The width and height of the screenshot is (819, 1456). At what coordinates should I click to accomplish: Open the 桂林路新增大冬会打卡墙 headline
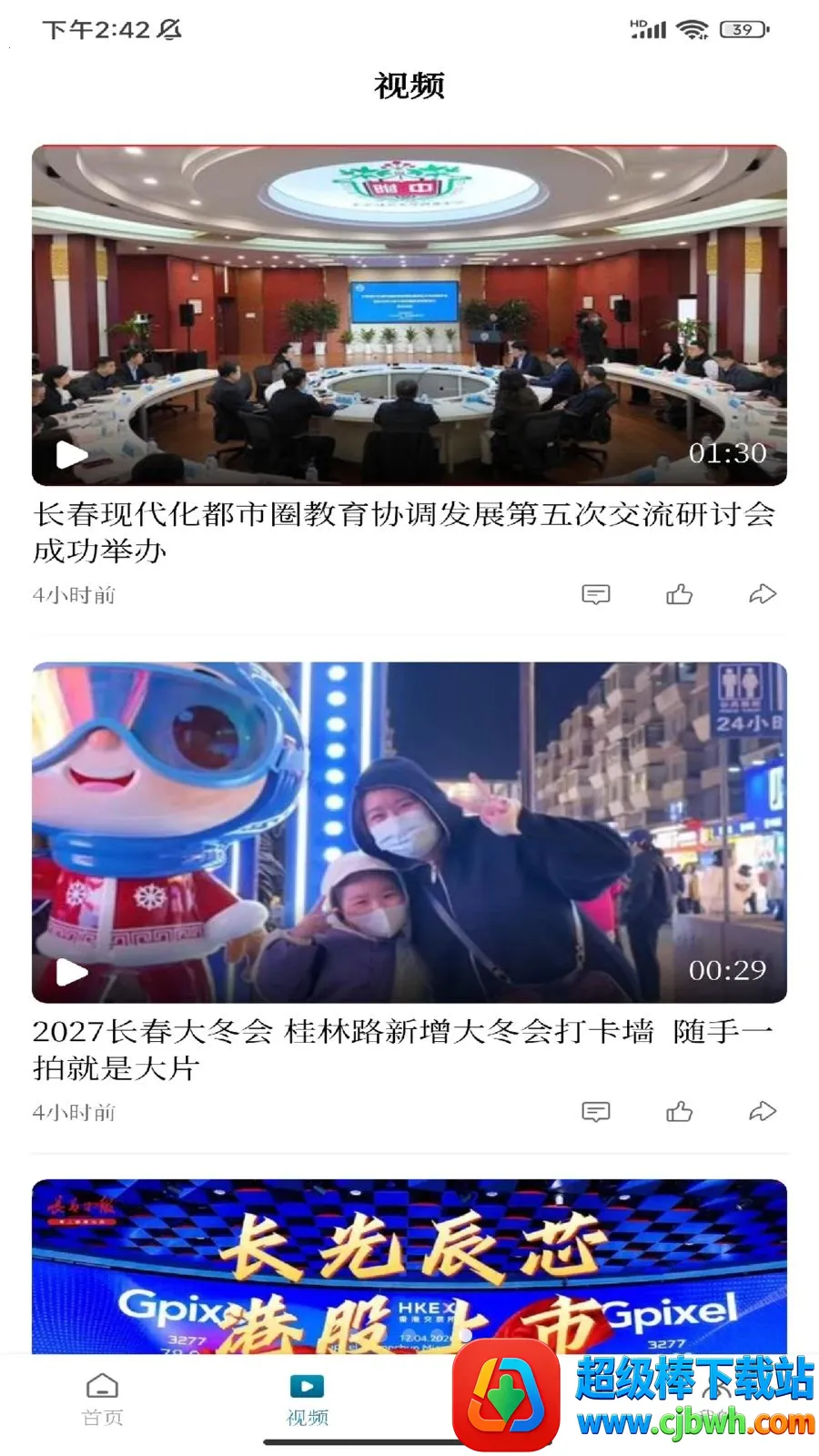click(x=403, y=1049)
